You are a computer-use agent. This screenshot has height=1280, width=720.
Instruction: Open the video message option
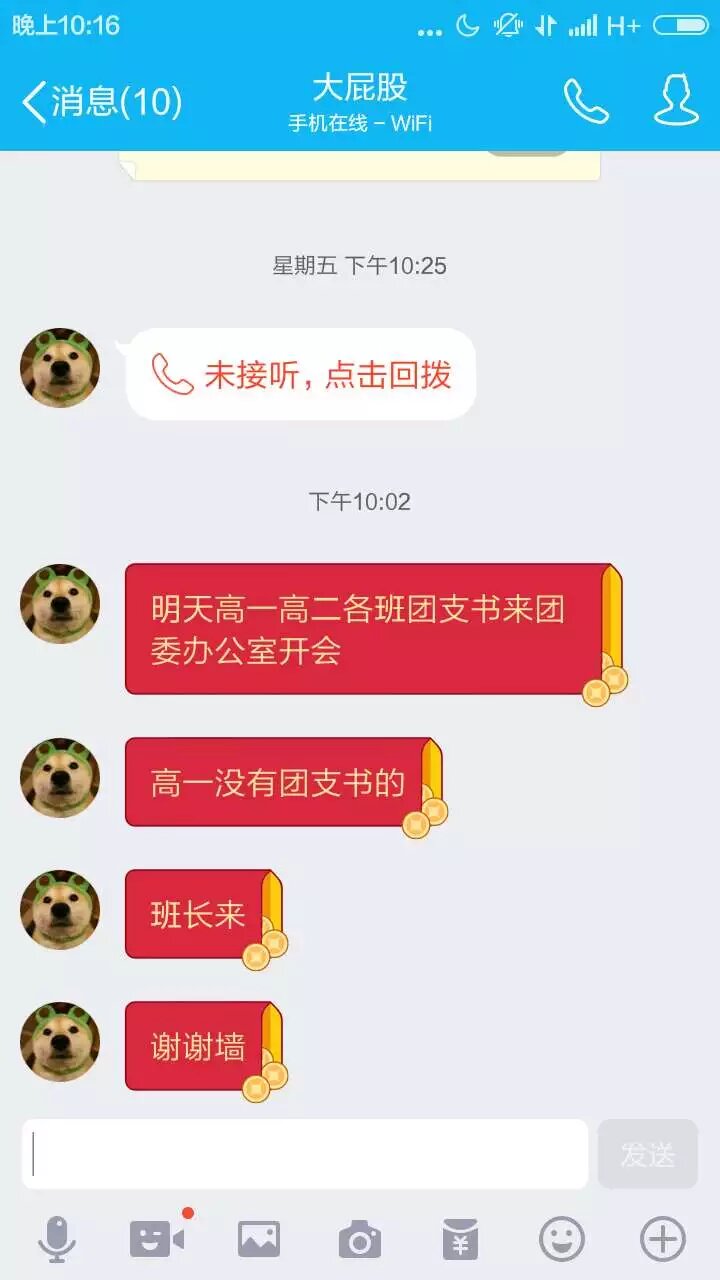157,1240
